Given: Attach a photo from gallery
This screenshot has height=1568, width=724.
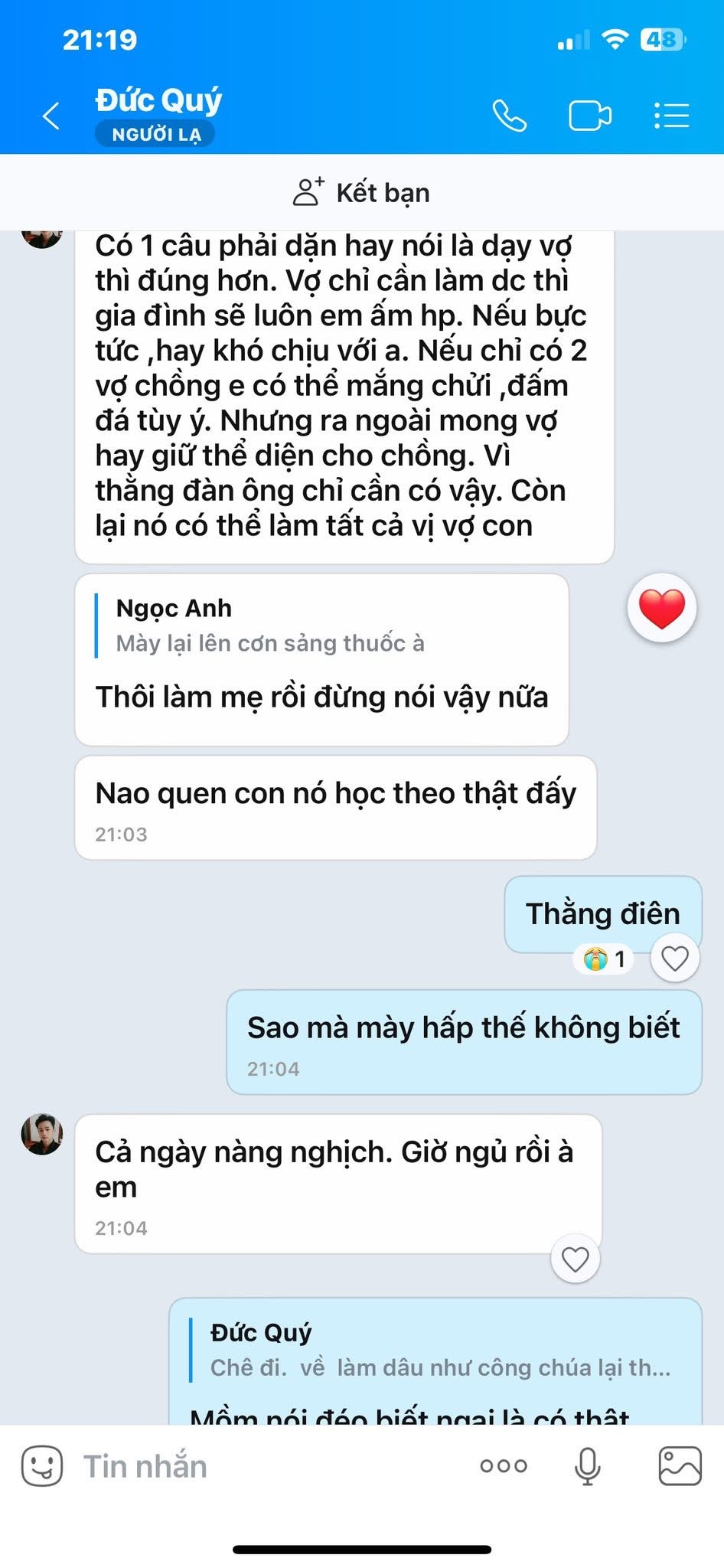Looking at the screenshot, I should [x=680, y=1466].
